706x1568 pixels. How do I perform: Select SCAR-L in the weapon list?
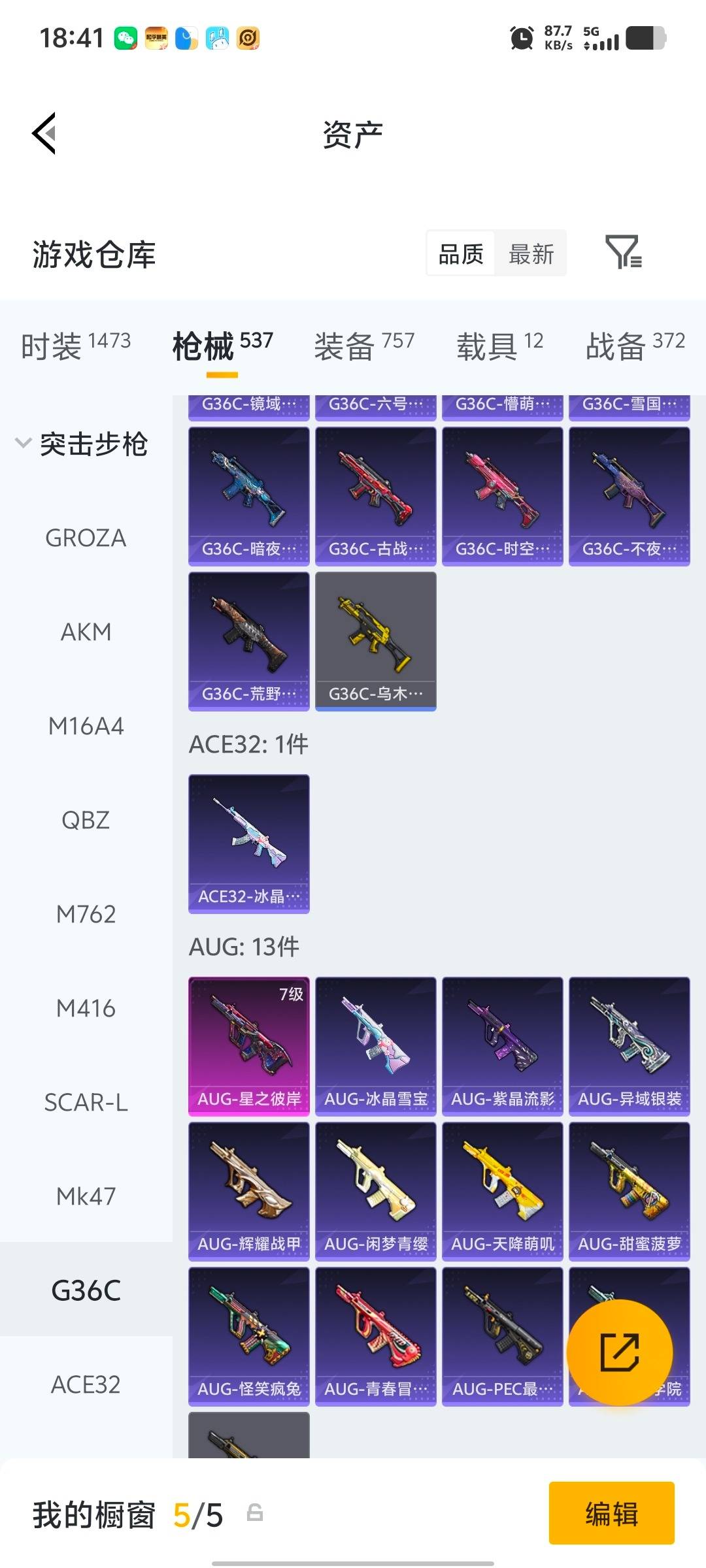86,1103
